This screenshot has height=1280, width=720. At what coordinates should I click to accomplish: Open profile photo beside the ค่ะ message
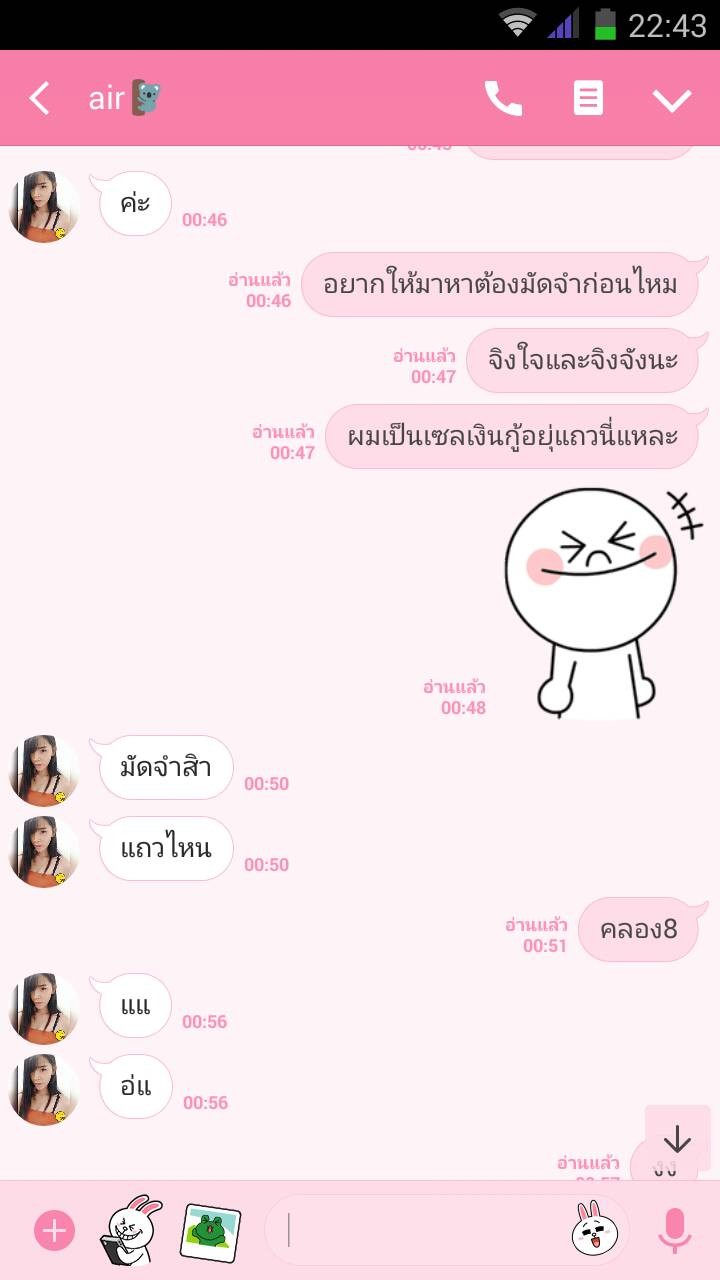click(x=44, y=206)
